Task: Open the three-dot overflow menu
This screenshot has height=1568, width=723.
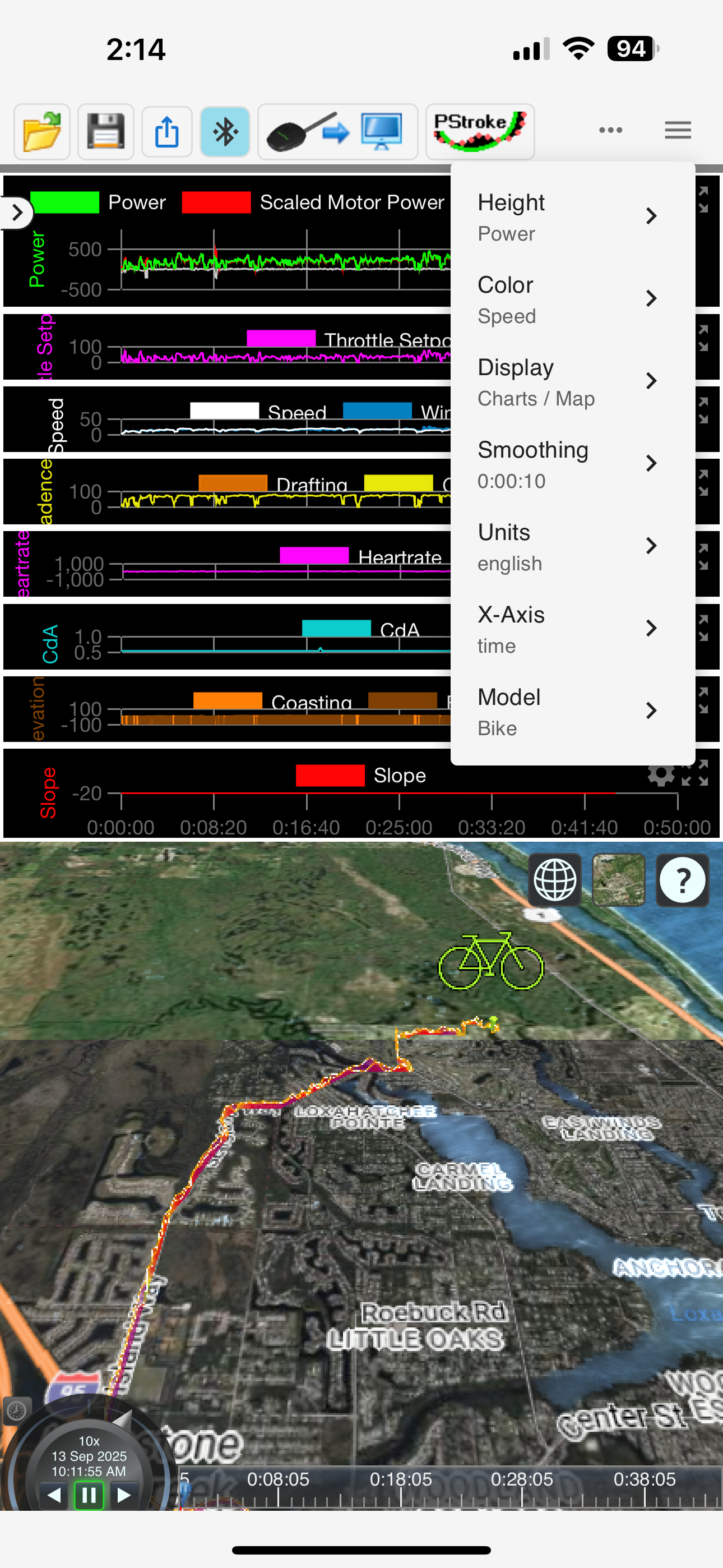Action: point(610,130)
